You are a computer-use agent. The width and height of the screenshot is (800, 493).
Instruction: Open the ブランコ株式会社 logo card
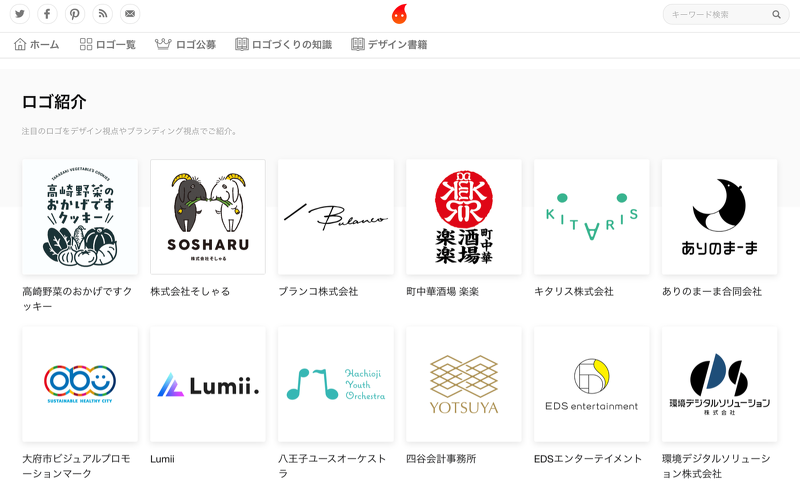coord(336,216)
